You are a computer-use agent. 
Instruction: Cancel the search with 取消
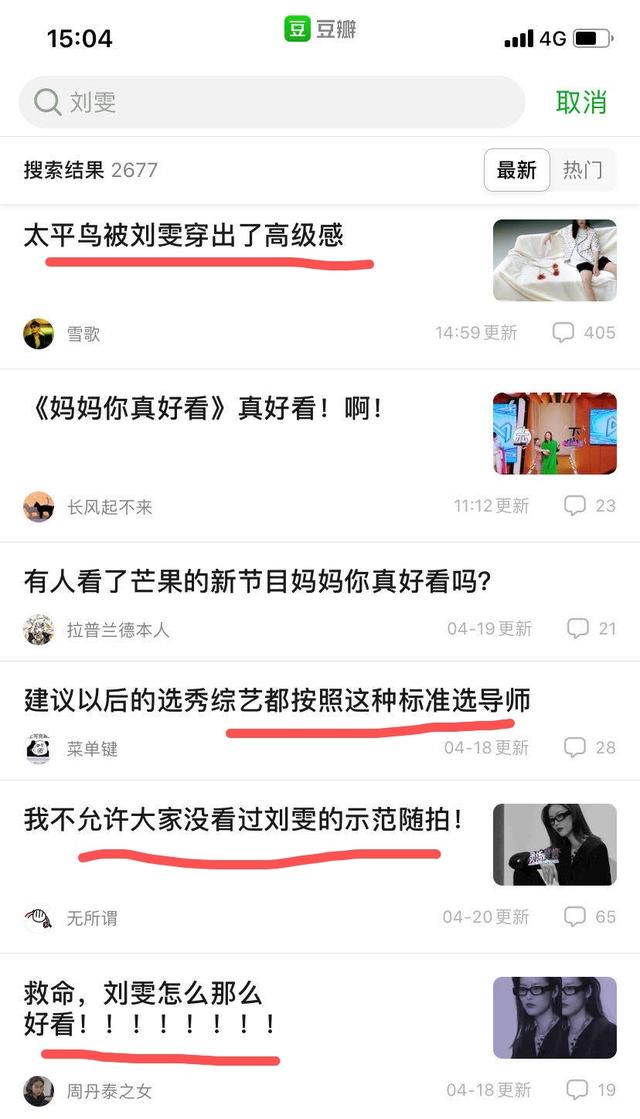(581, 103)
